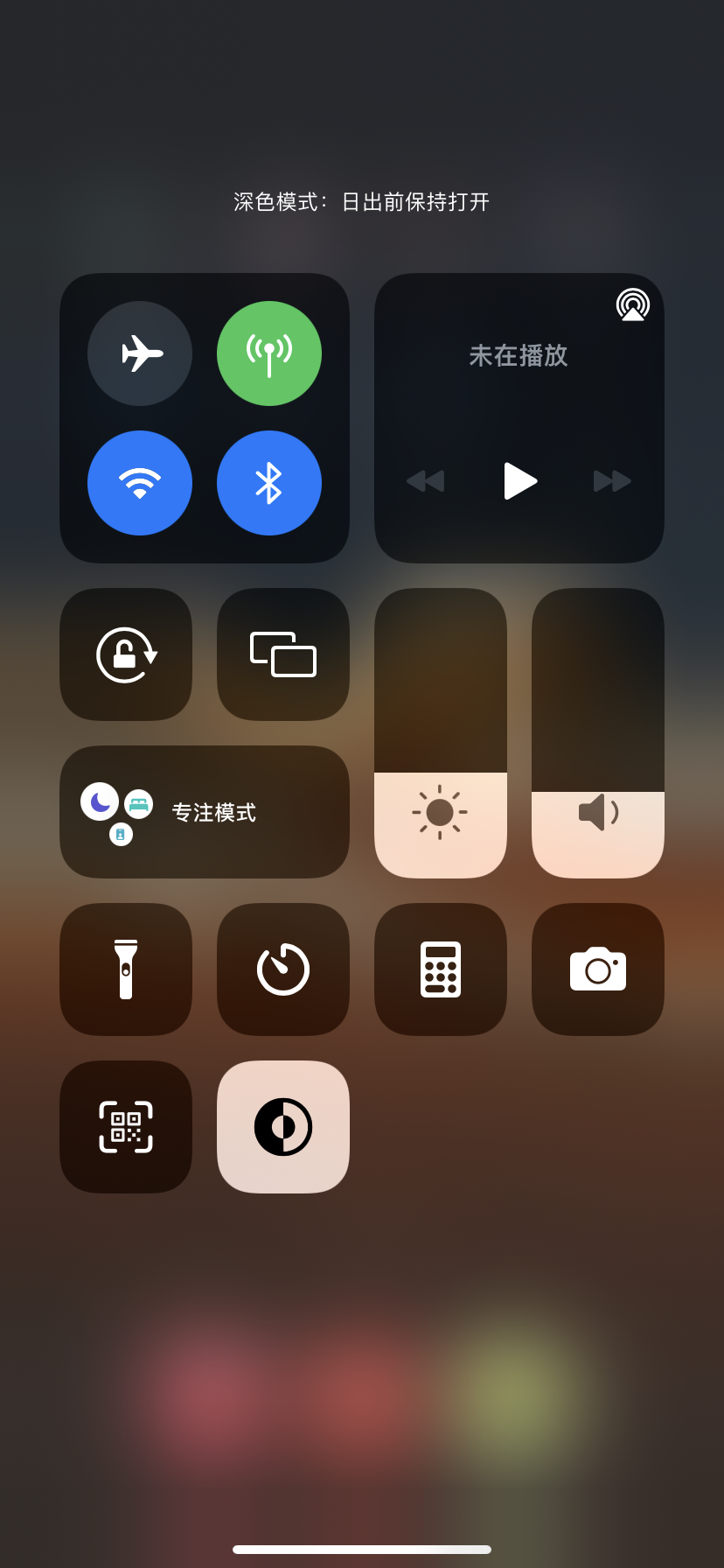Screen dimensions: 724x1568
Task: Open the camera
Action: tap(598, 969)
